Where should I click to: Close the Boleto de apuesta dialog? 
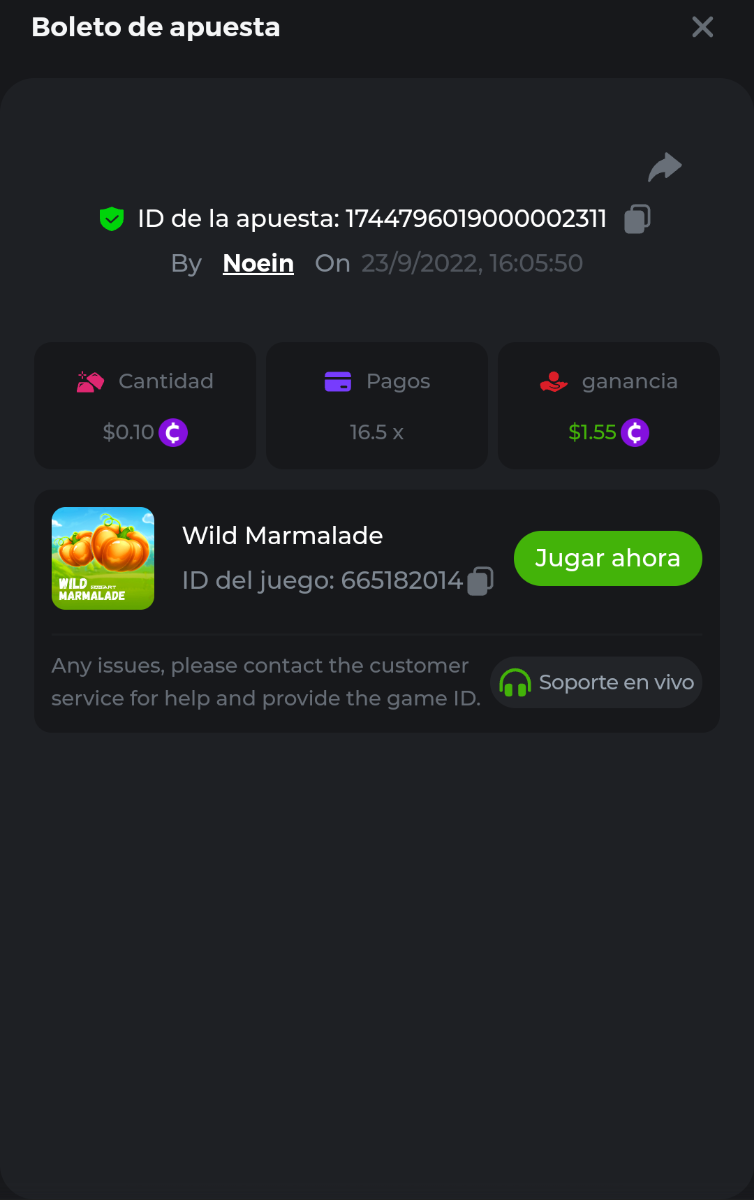tap(702, 27)
